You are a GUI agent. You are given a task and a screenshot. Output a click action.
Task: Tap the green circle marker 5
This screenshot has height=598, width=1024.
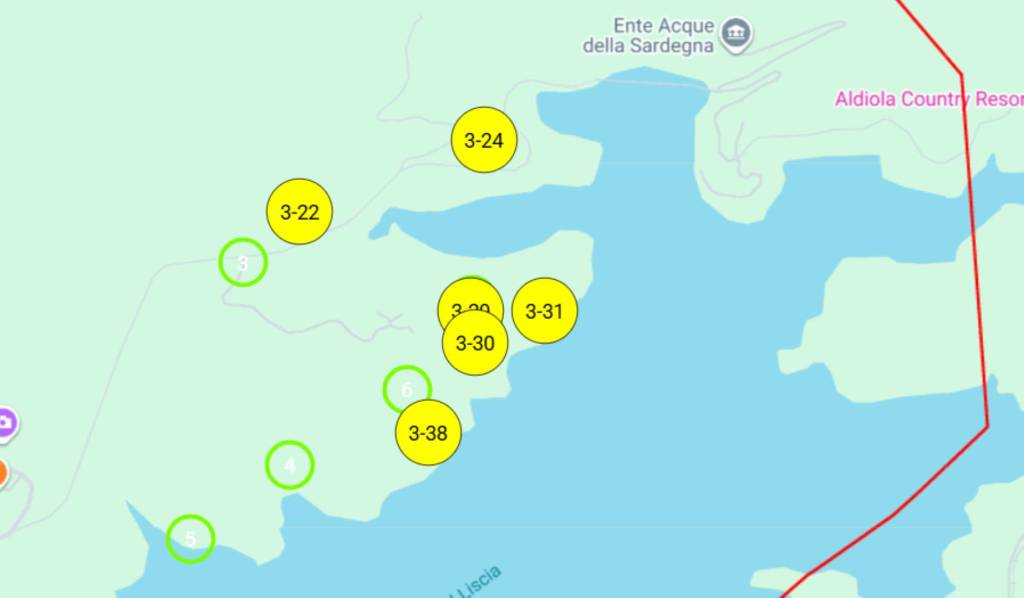tap(190, 539)
